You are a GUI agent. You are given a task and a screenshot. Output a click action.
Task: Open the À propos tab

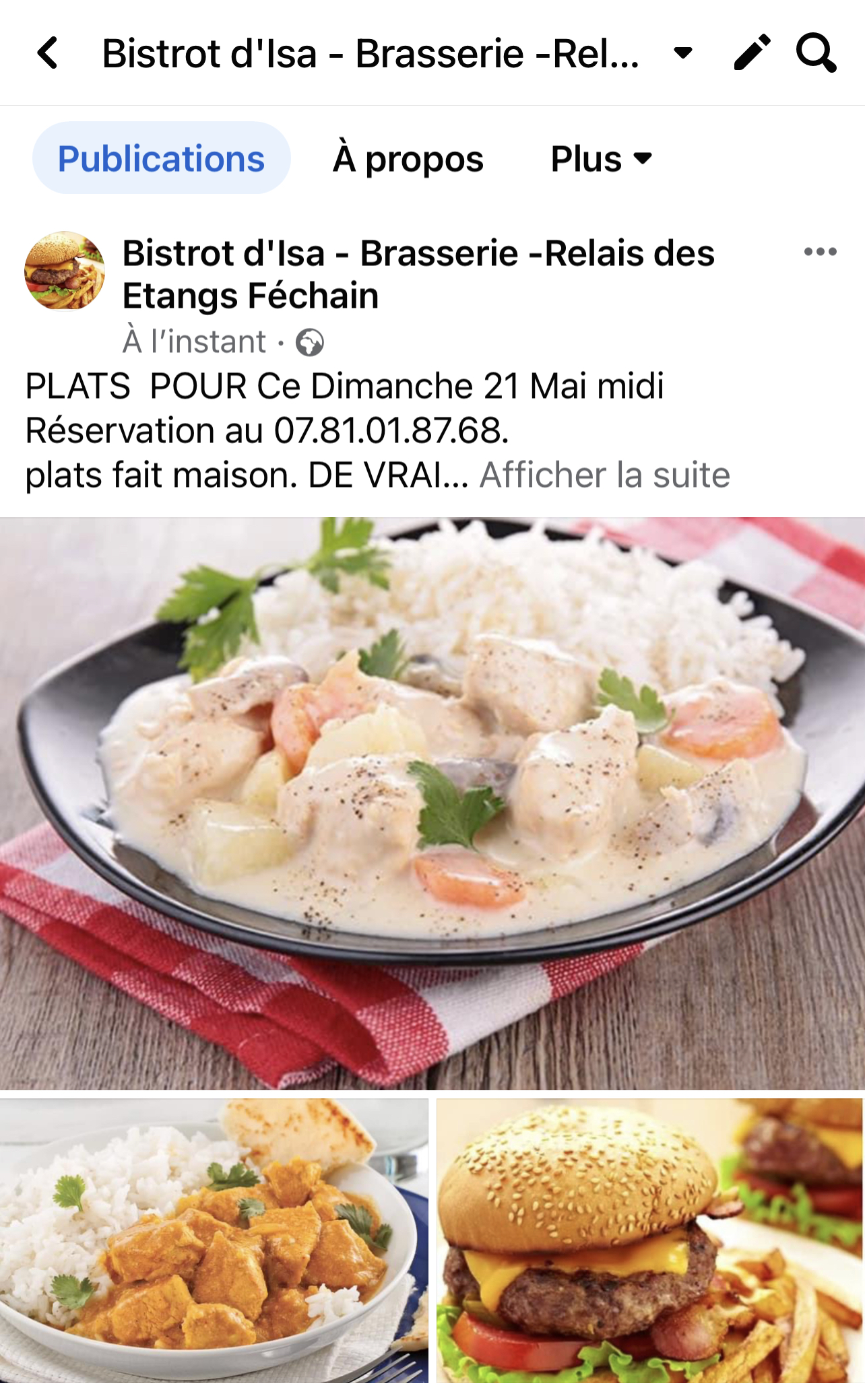pos(408,159)
